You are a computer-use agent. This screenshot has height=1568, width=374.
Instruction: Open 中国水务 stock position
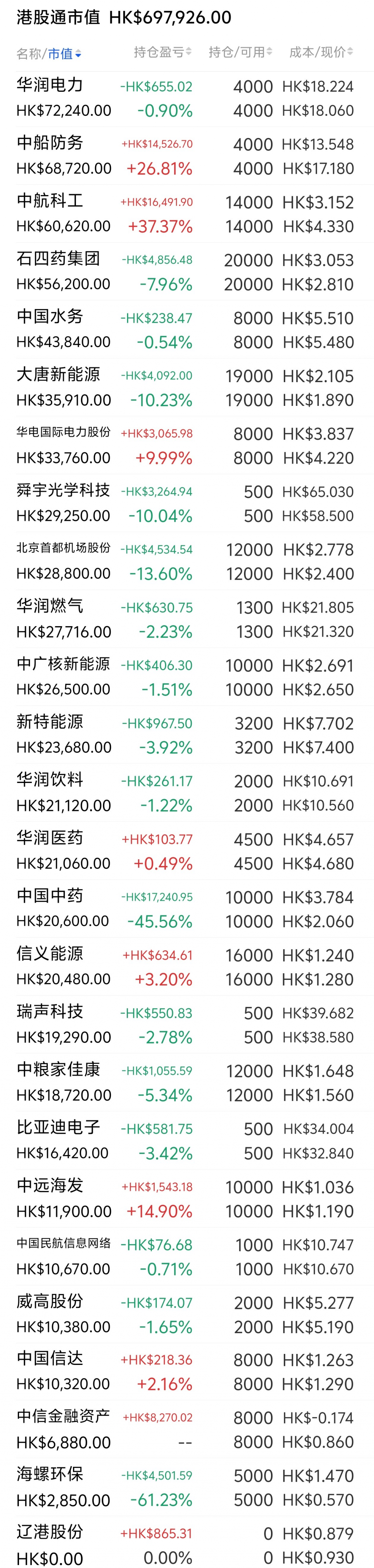pyautogui.click(x=187, y=330)
